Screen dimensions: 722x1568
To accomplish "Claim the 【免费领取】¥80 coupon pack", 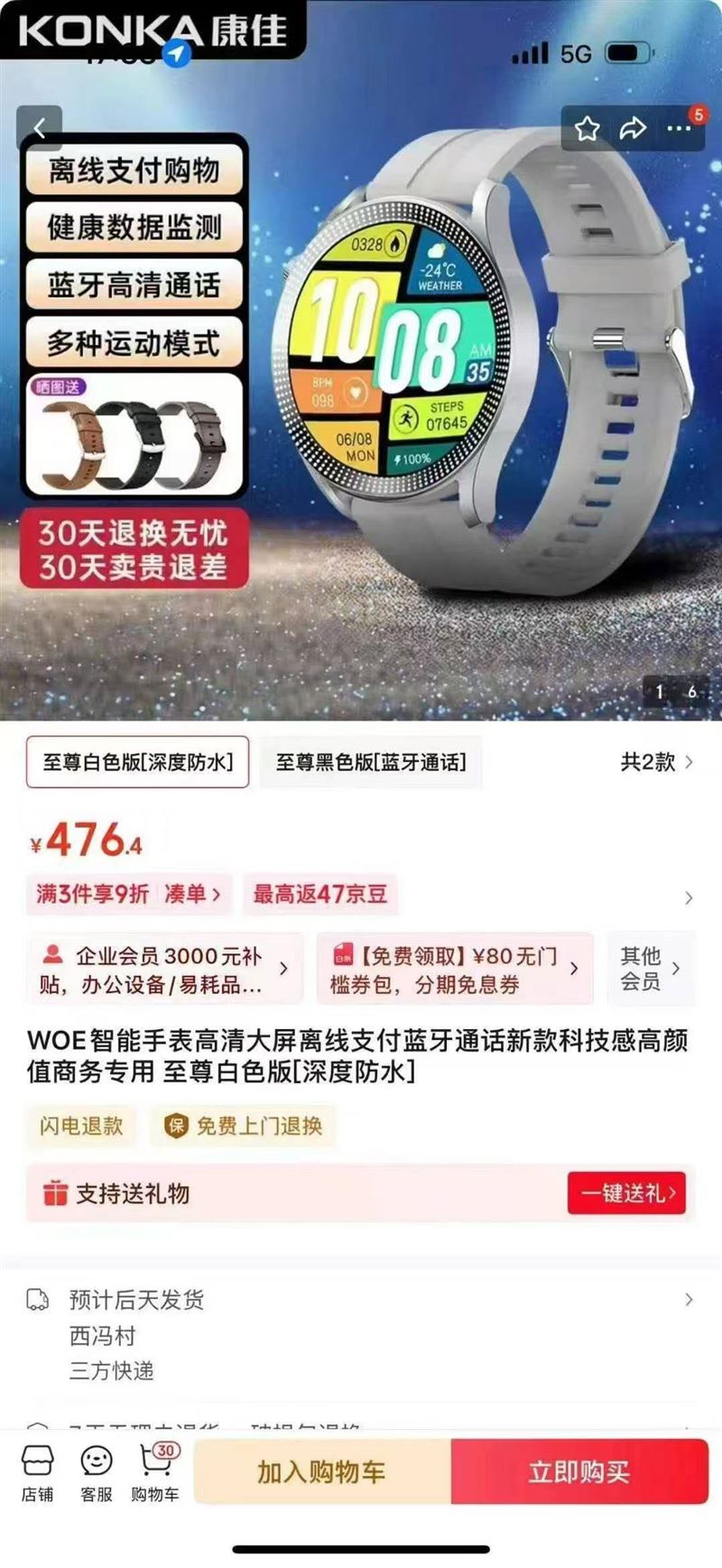I will (454, 970).
